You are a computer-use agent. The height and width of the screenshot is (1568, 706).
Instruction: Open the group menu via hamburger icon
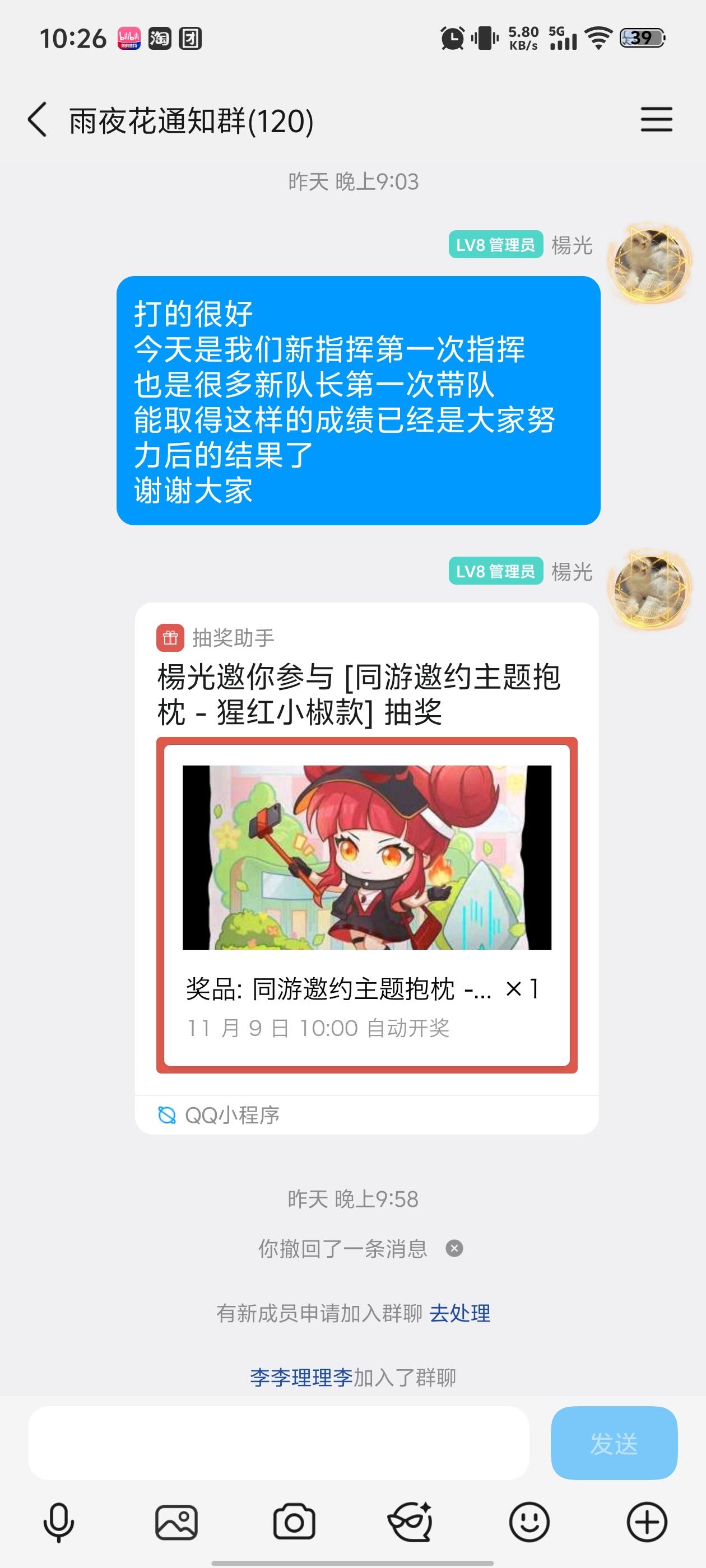[x=656, y=120]
